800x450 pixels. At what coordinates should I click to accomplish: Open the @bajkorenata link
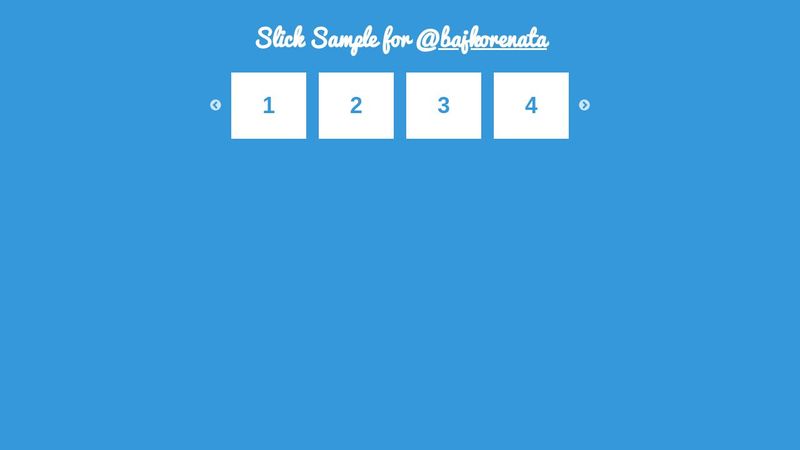point(492,39)
